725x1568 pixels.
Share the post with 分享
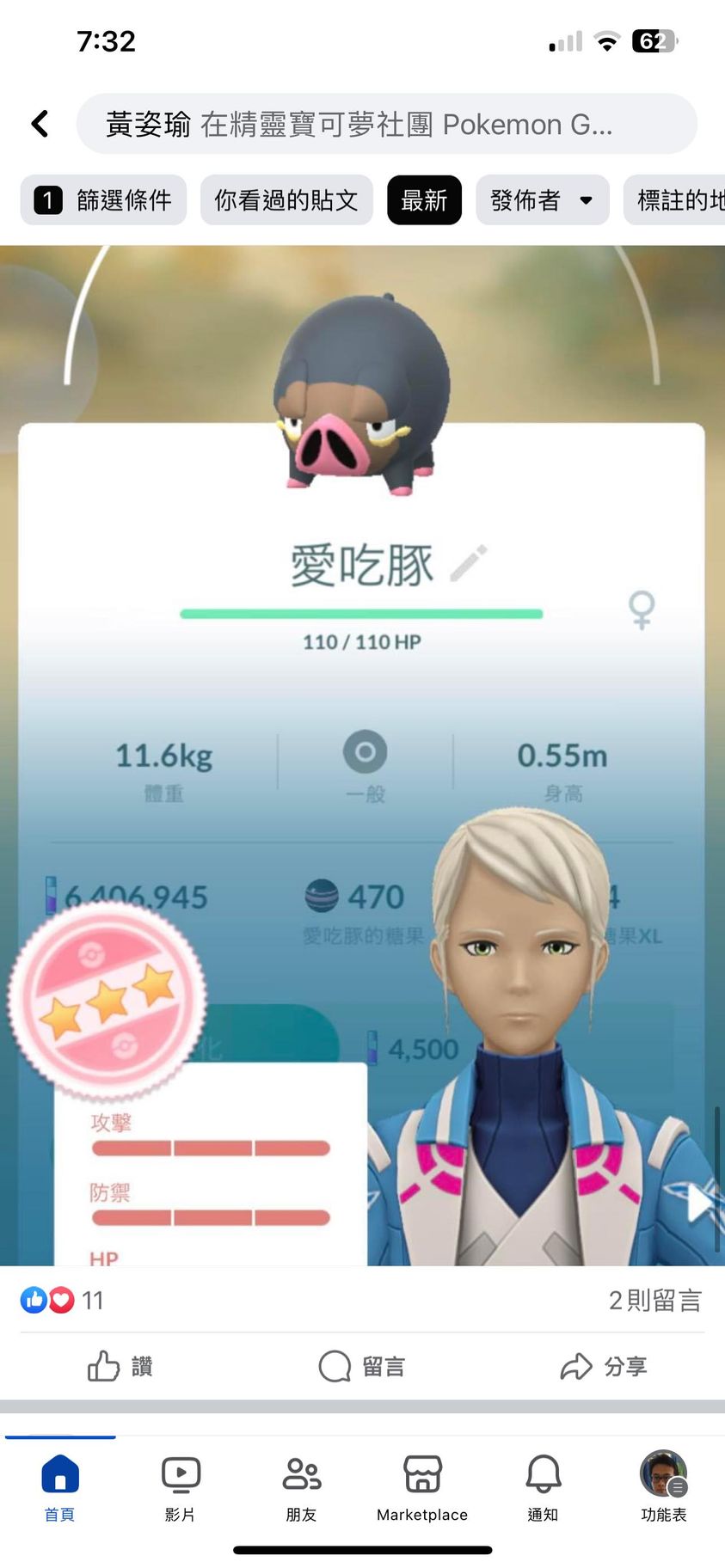[x=603, y=1365]
